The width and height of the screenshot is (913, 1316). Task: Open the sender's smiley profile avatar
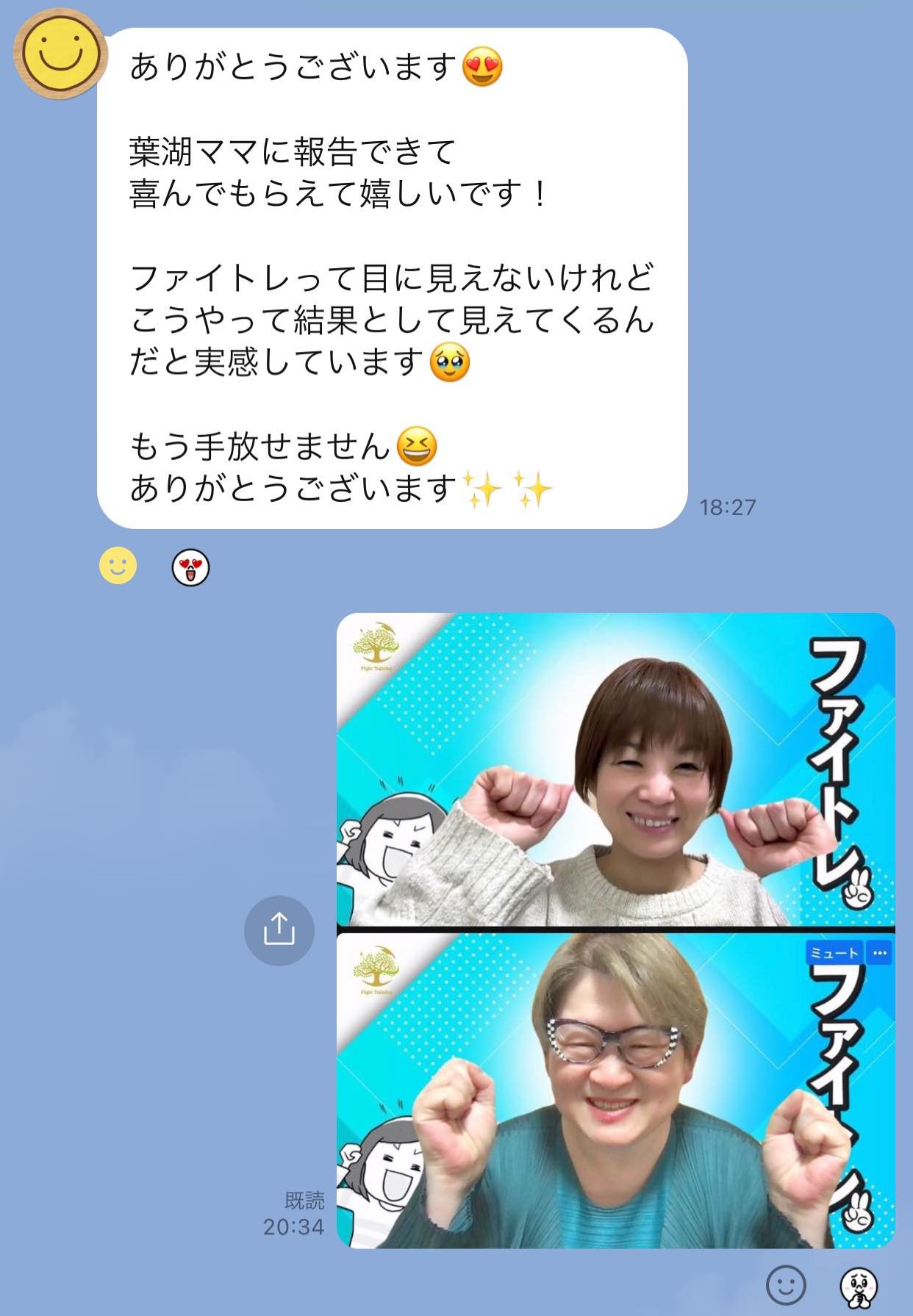[60, 54]
